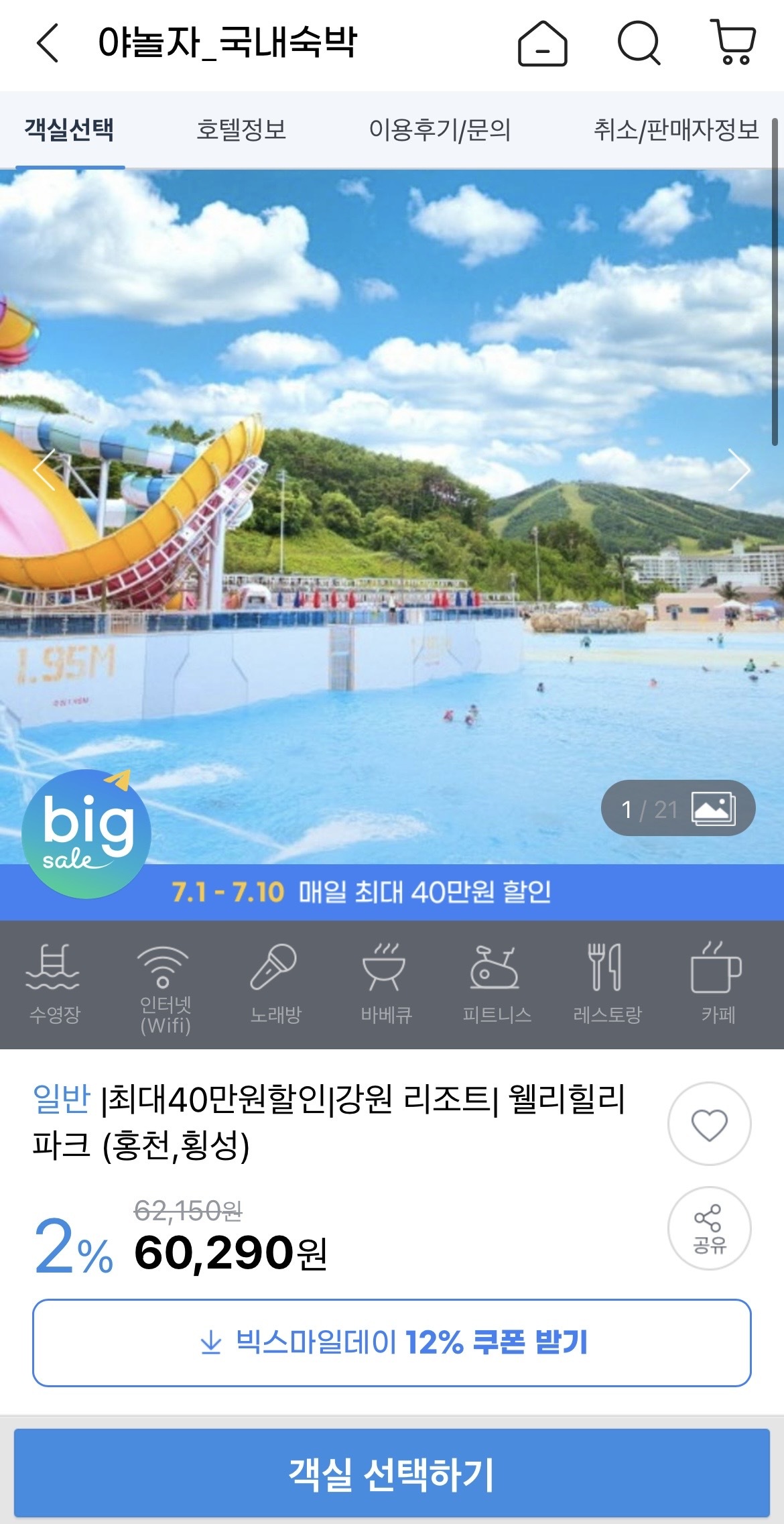Show the next photo with right arrow
This screenshot has width=784, height=1524.
click(x=738, y=470)
